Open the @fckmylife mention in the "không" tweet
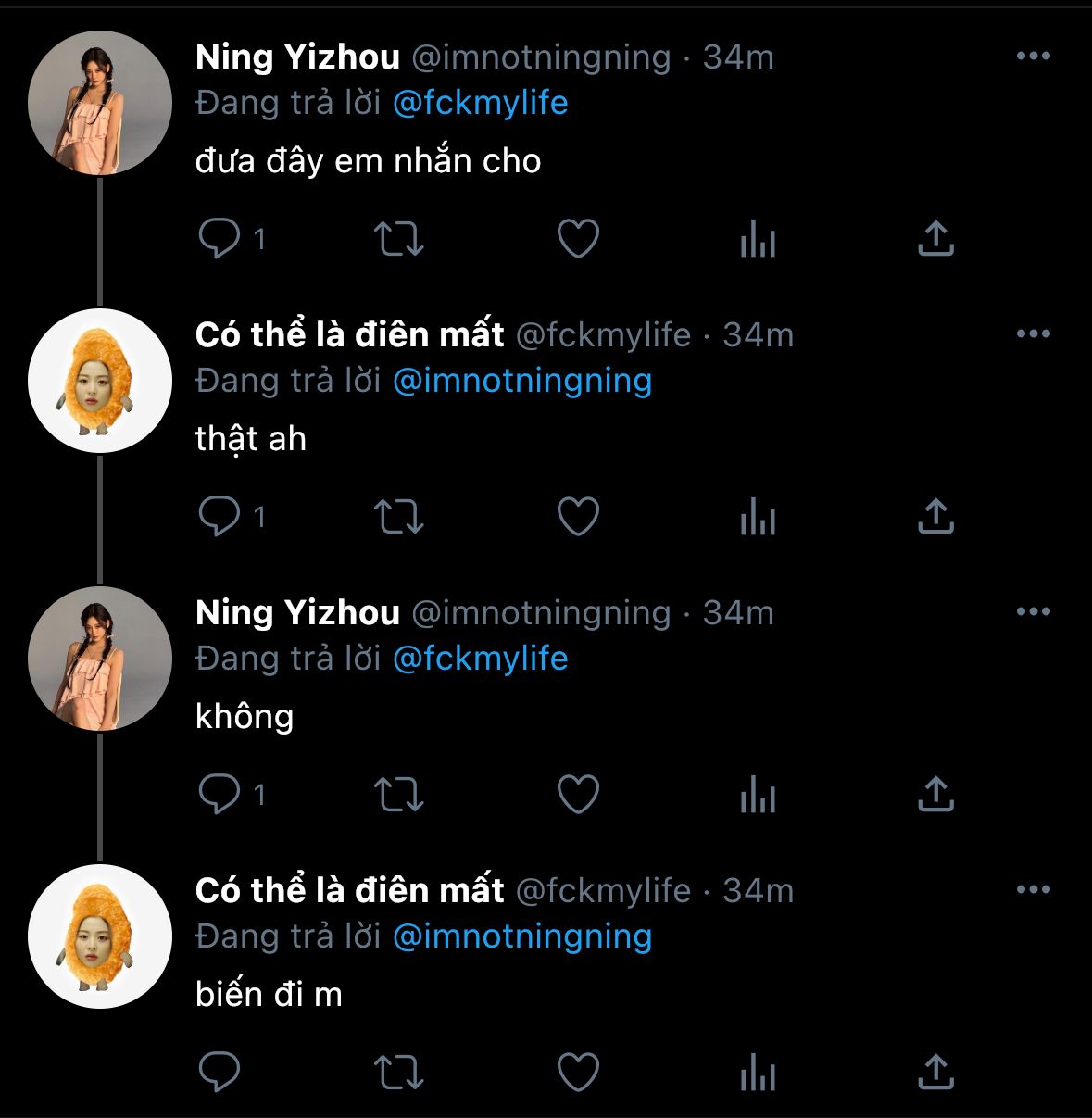 pyautogui.click(x=480, y=659)
